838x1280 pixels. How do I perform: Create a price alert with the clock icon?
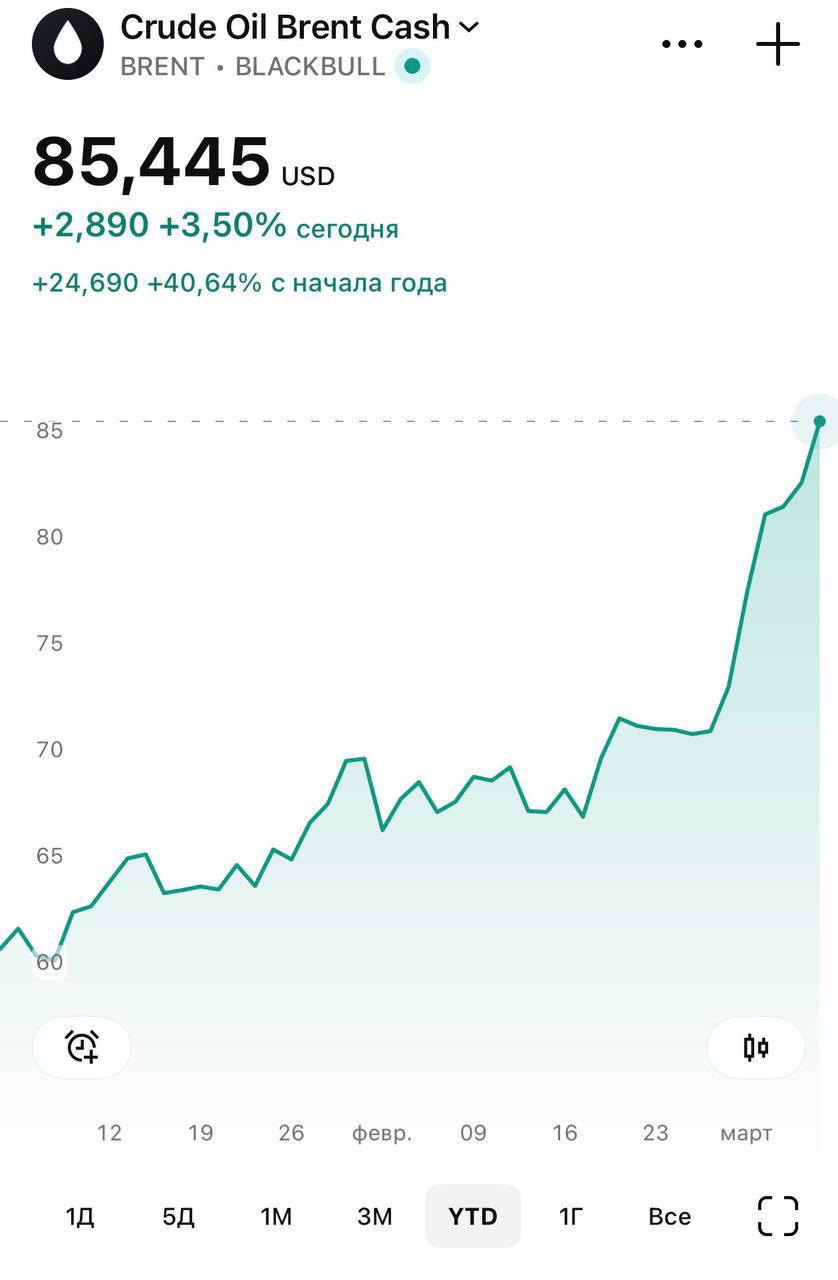tap(82, 1047)
